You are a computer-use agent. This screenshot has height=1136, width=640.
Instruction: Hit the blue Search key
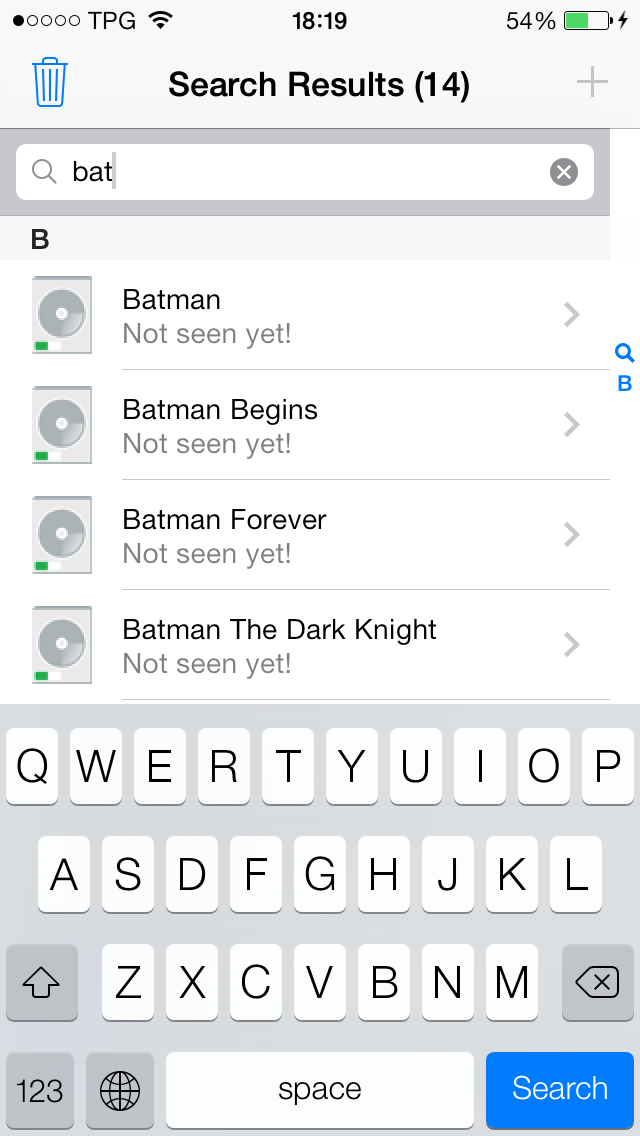(x=559, y=1088)
